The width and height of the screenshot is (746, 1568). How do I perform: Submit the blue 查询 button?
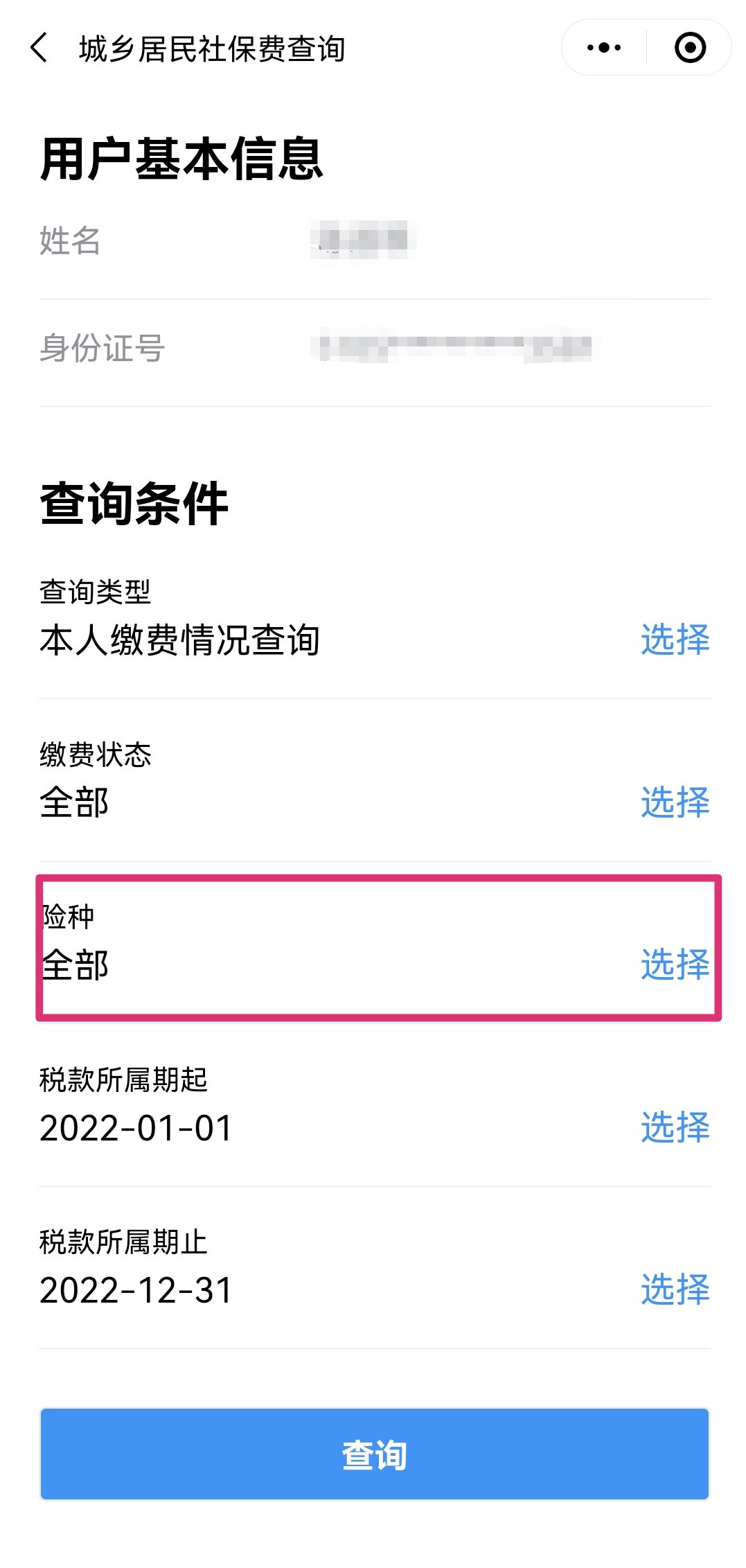[374, 1454]
